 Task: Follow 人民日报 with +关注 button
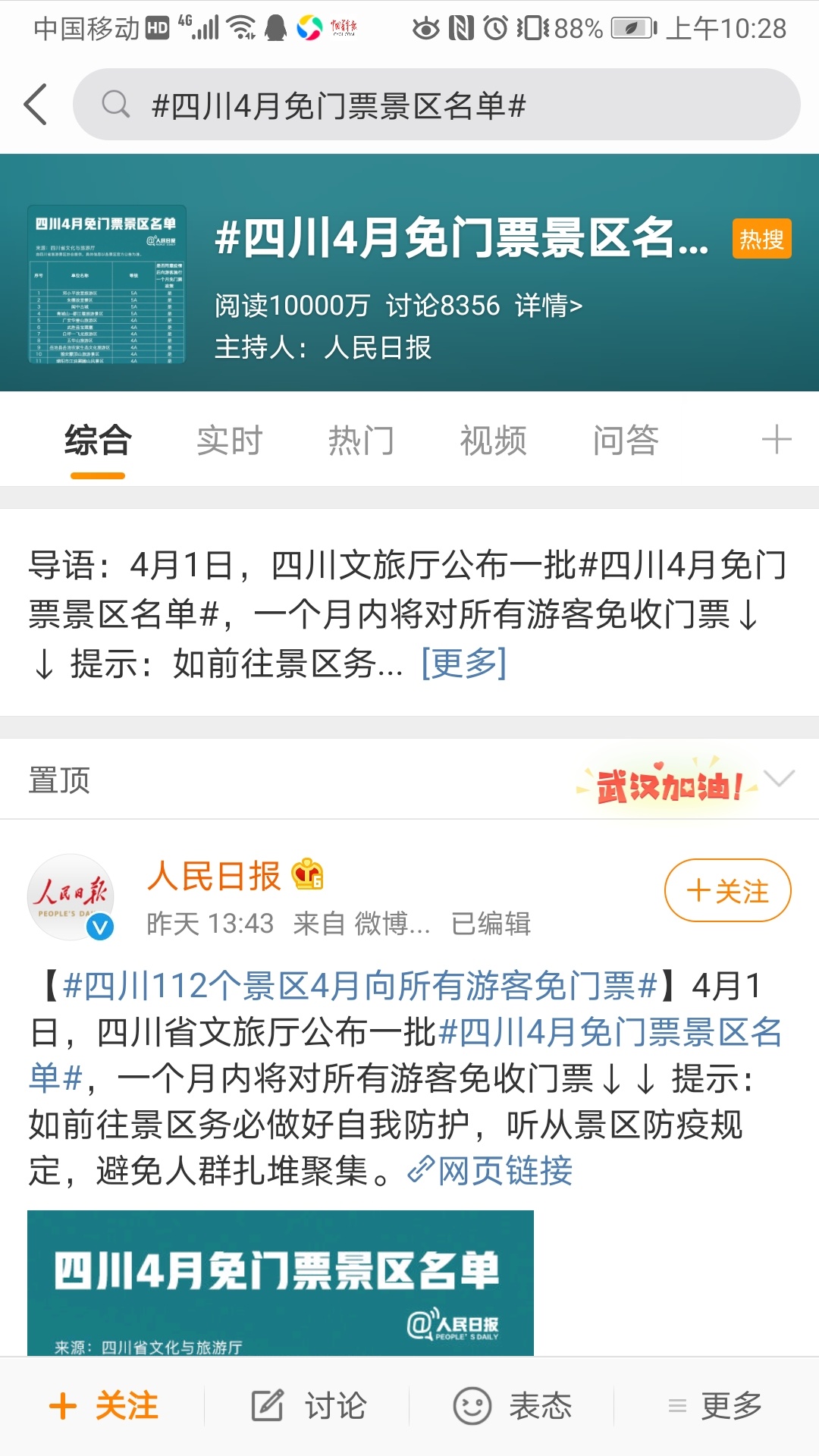[x=727, y=890]
